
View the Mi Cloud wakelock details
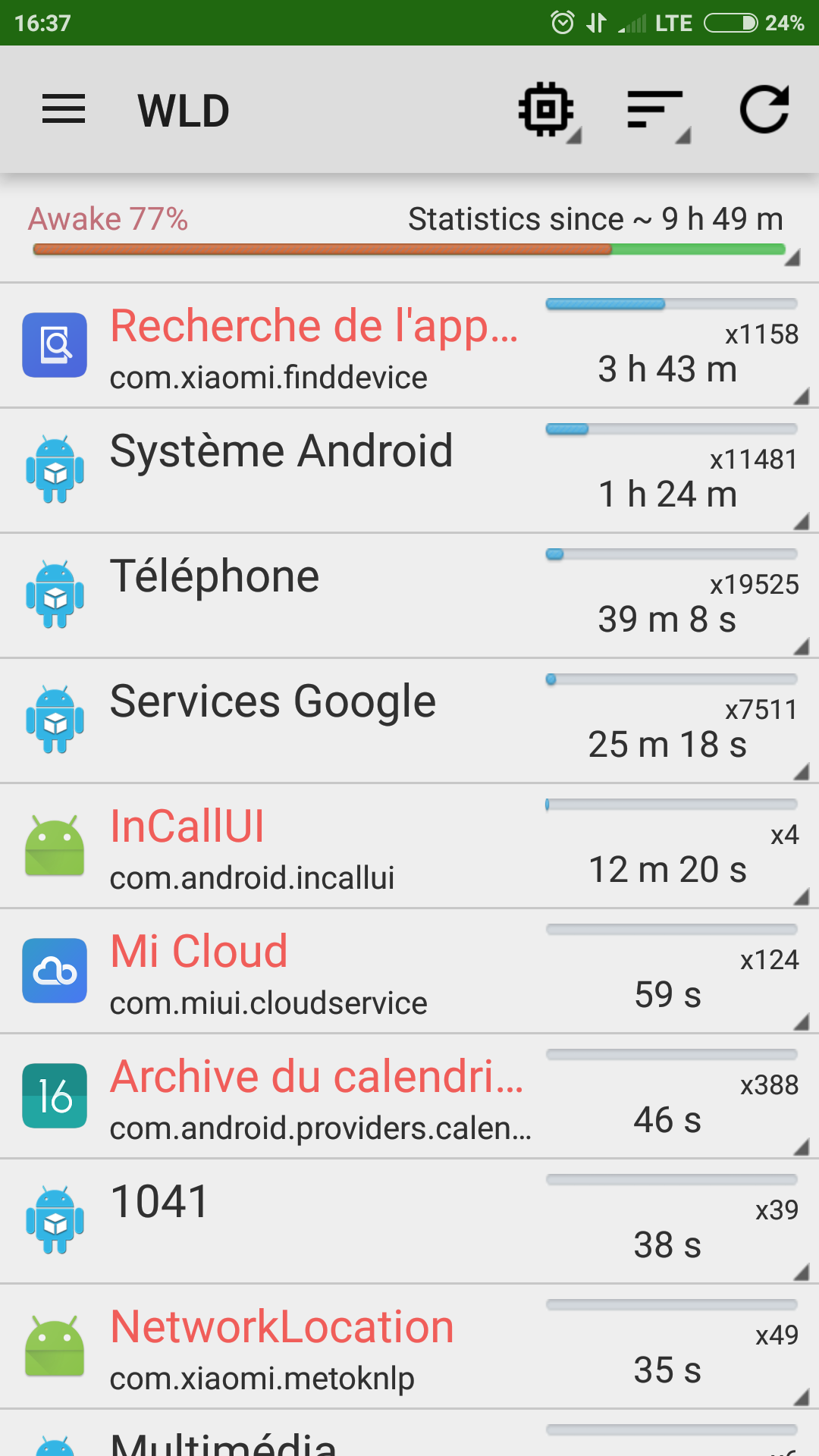pos(409,971)
